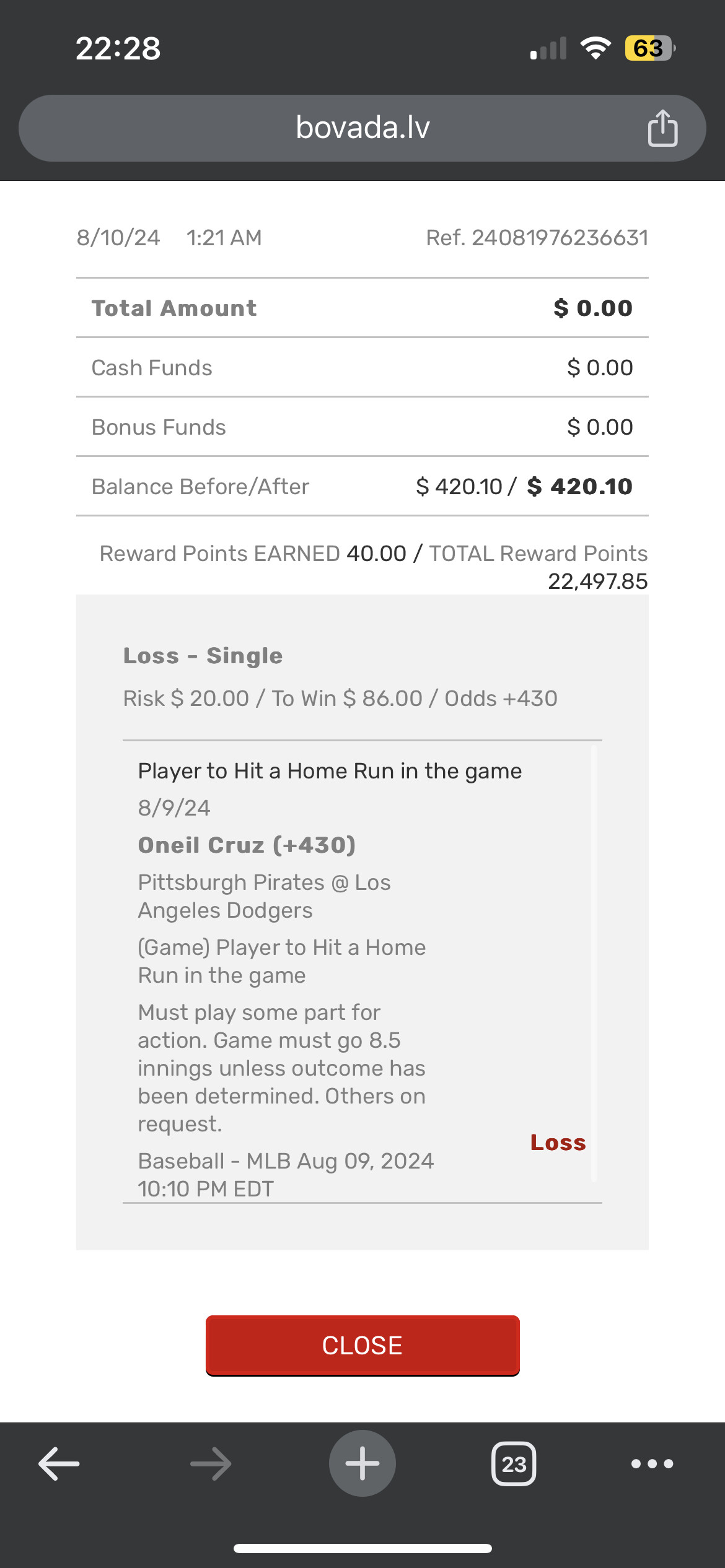Open the browser's more options menu
This screenshot has height=1568, width=725.
pyautogui.click(x=652, y=1463)
